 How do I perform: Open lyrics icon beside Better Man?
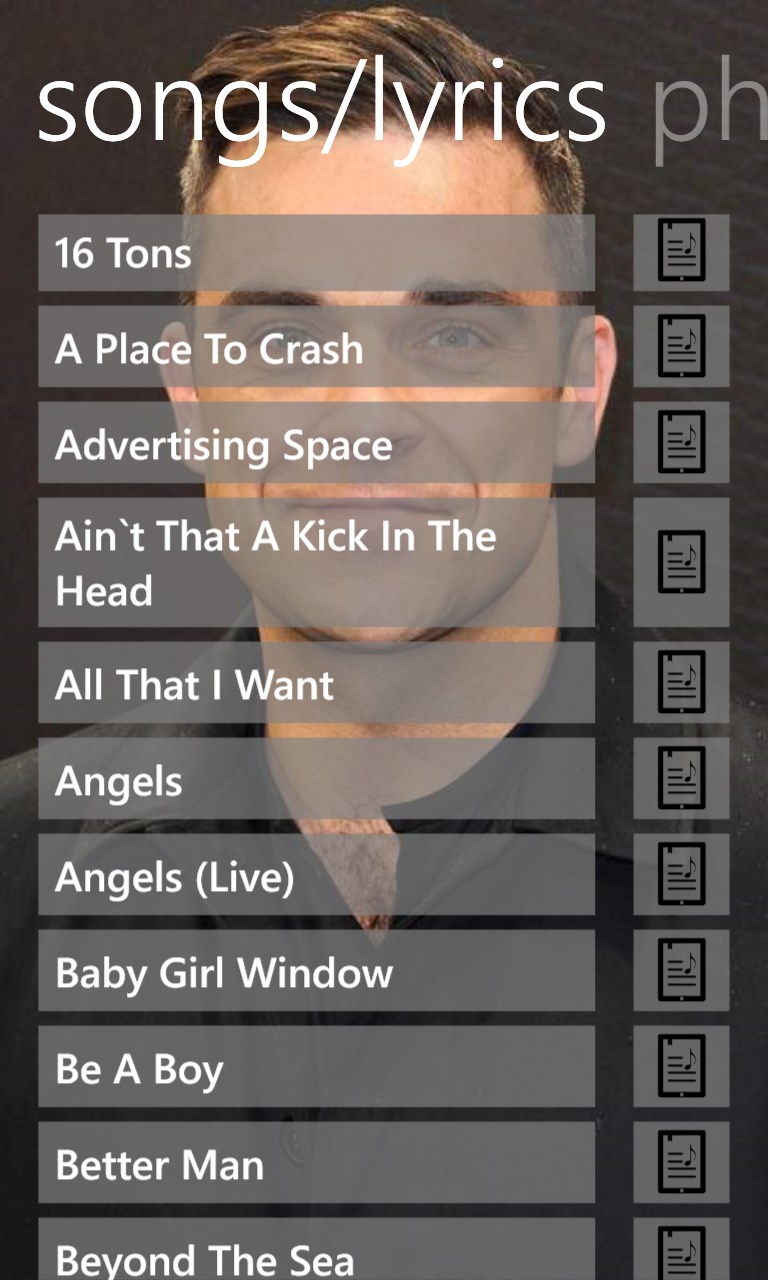click(x=681, y=1164)
